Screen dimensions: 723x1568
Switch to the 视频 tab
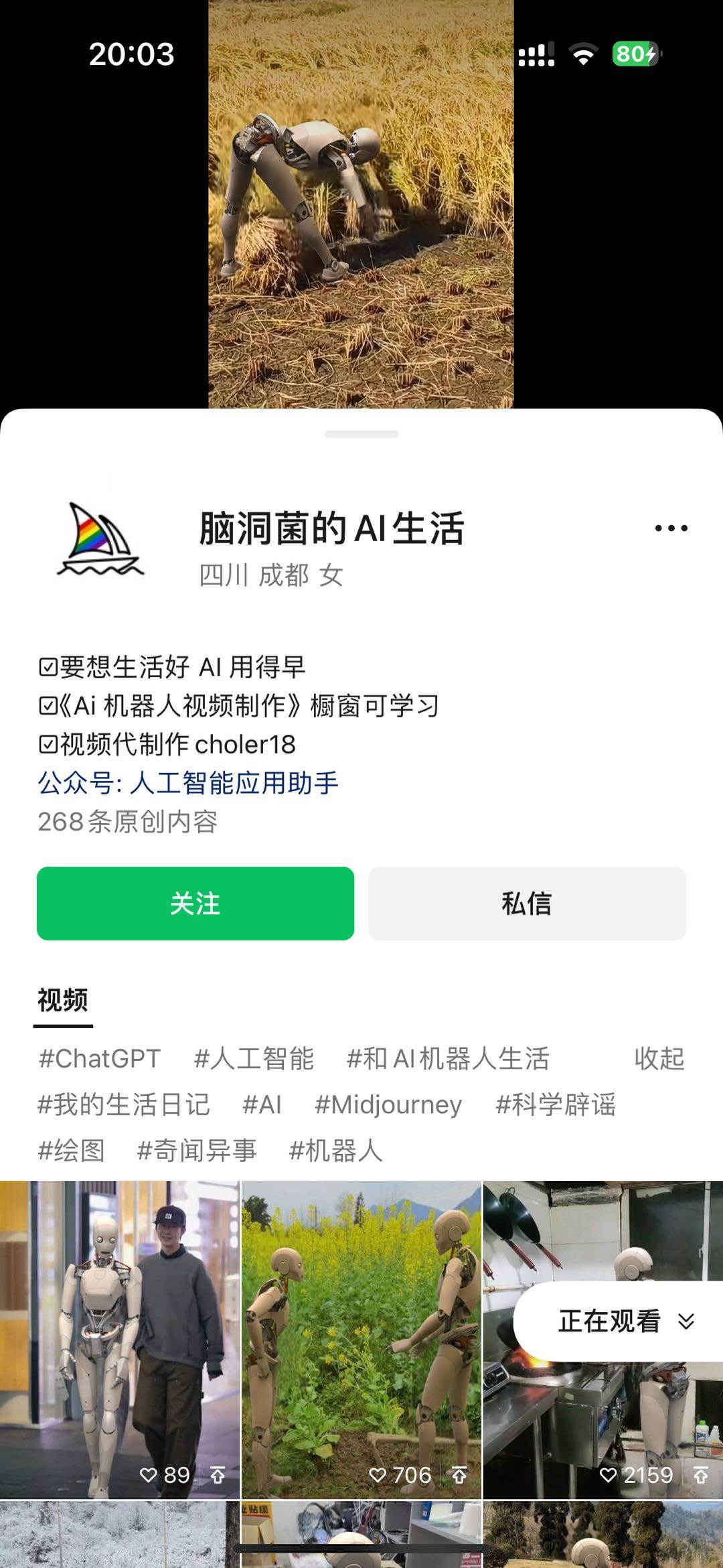[63, 999]
